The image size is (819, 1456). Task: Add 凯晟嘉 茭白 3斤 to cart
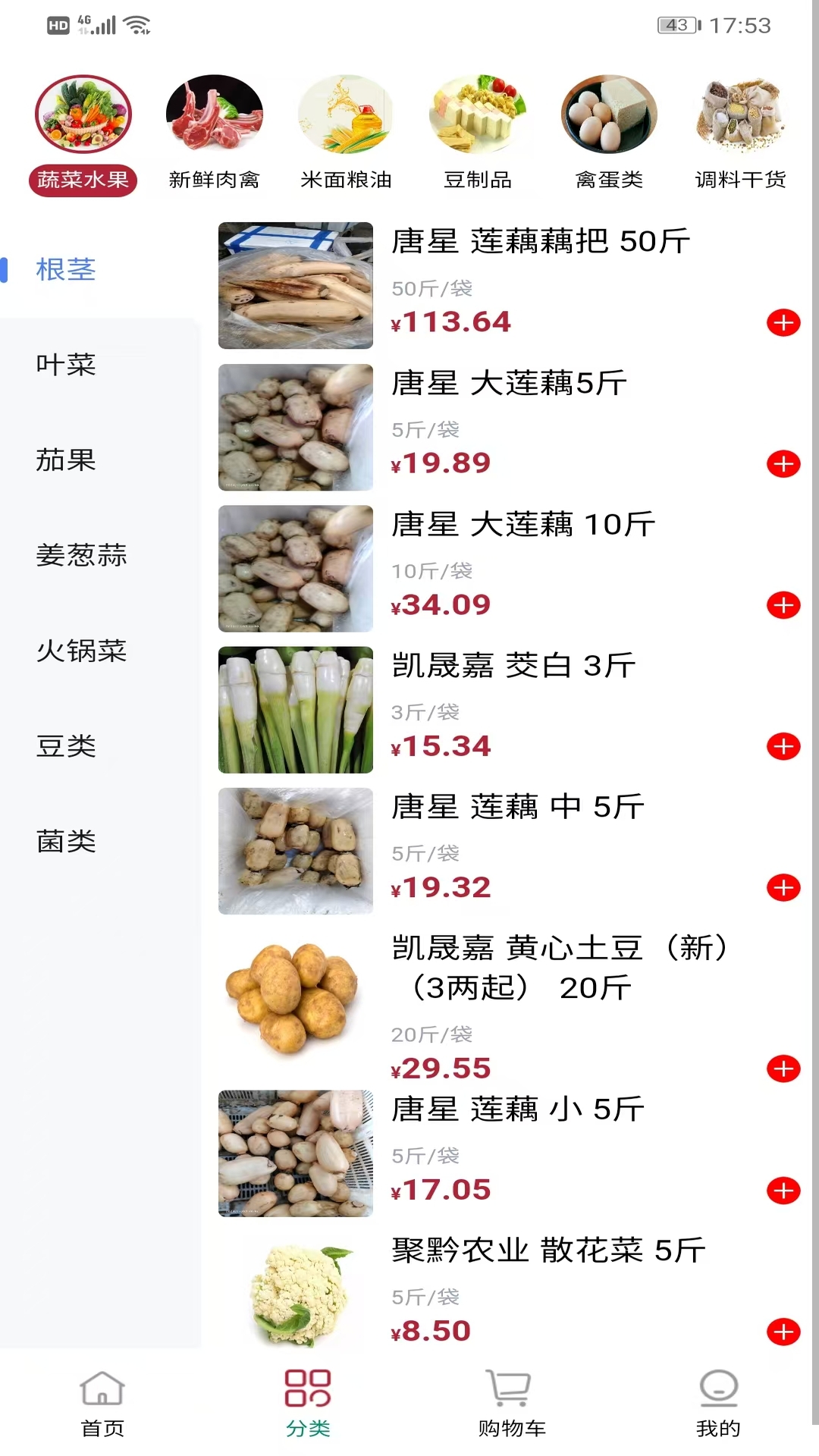pyautogui.click(x=783, y=746)
